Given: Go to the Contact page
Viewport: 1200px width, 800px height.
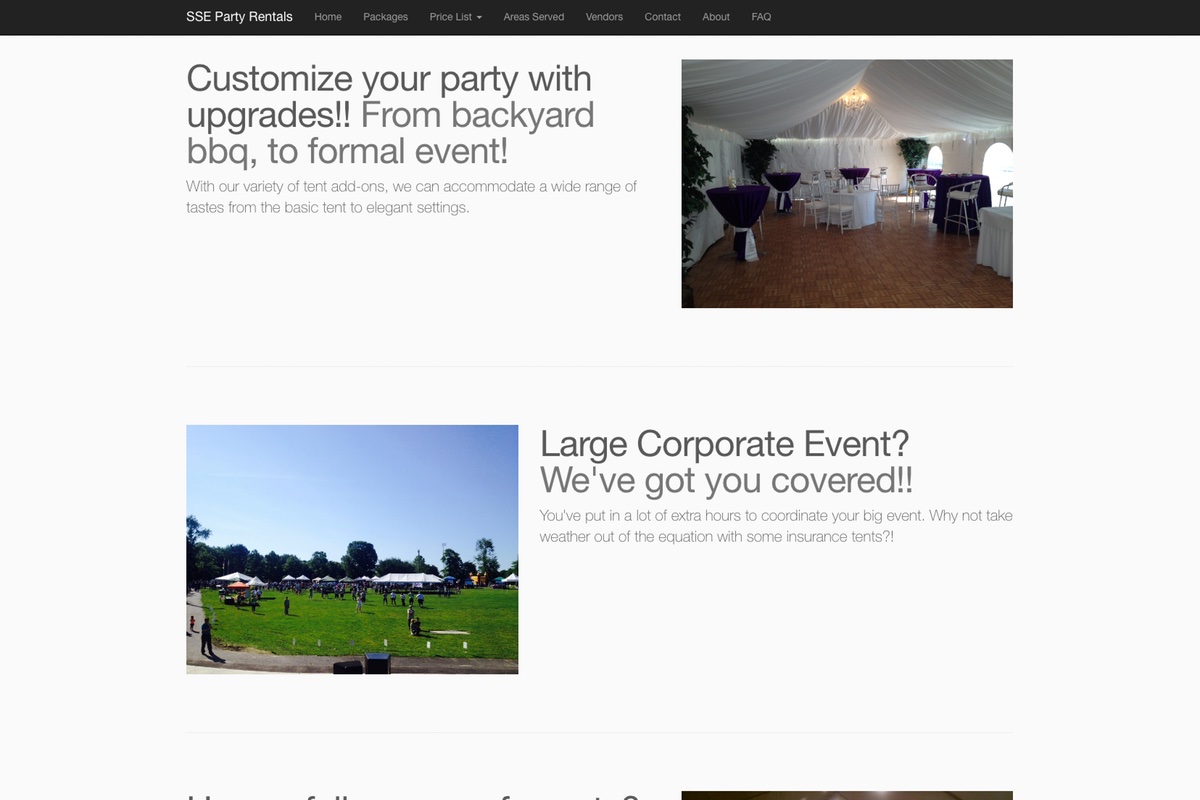Looking at the screenshot, I should click(x=662, y=17).
